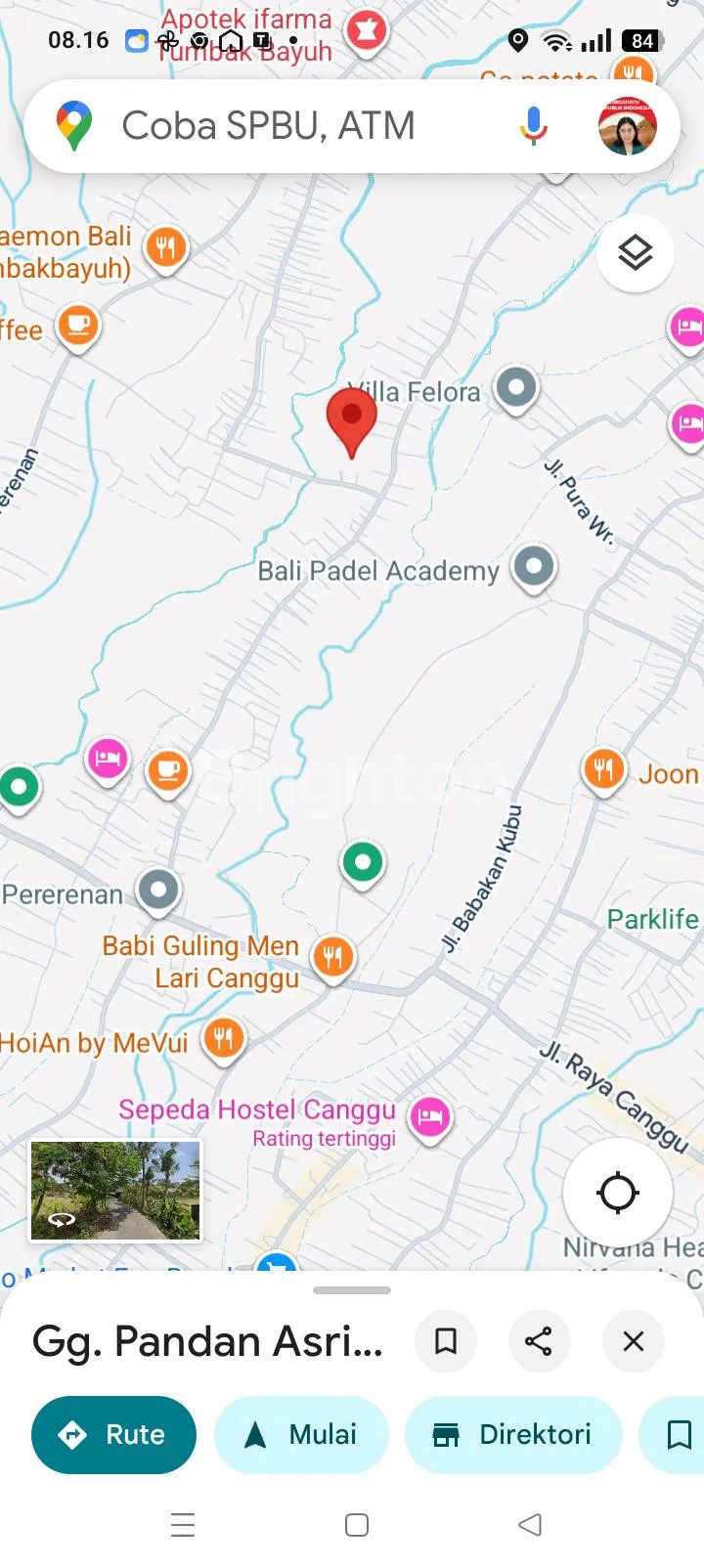Open the Street View photo thumbnail

115,1191
